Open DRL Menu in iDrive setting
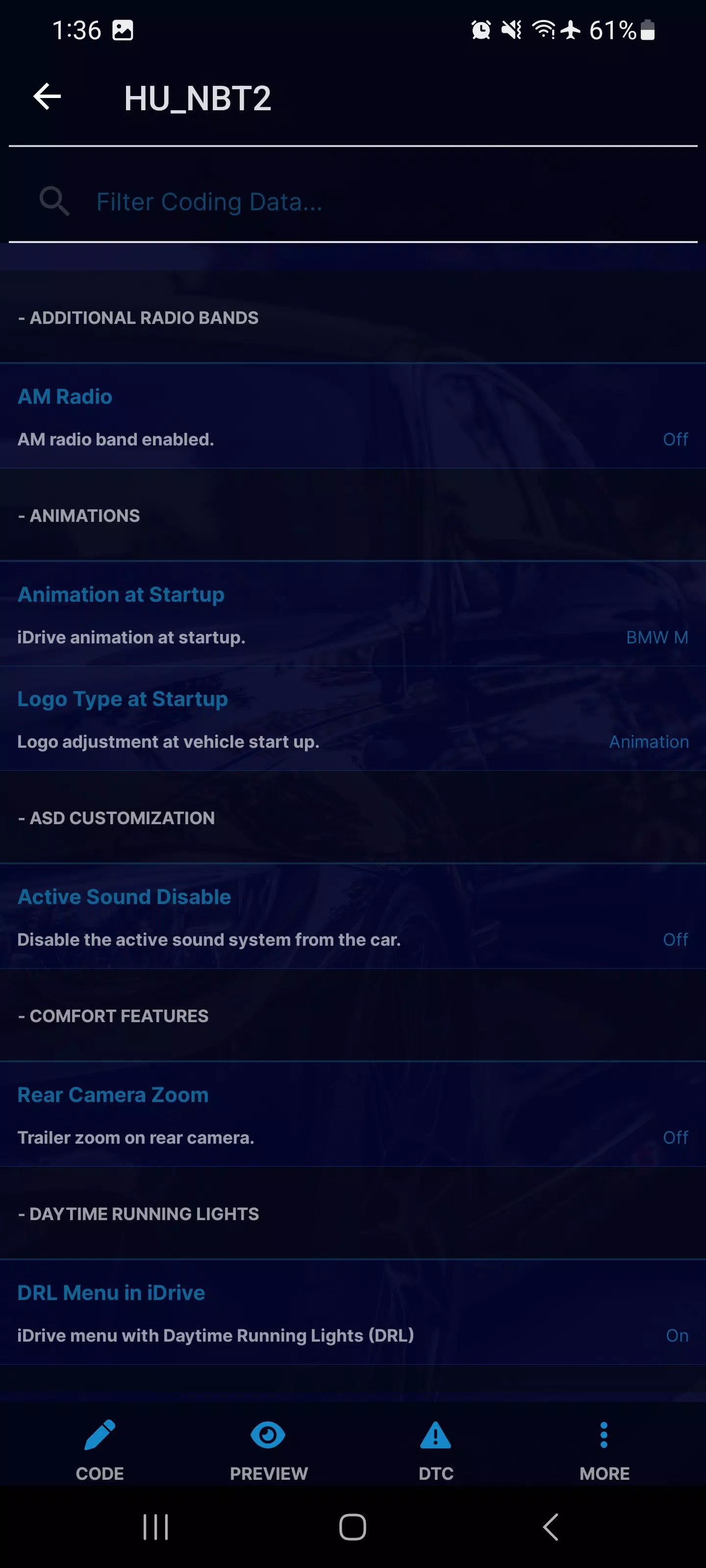The height and width of the screenshot is (1568, 706). (x=353, y=1313)
